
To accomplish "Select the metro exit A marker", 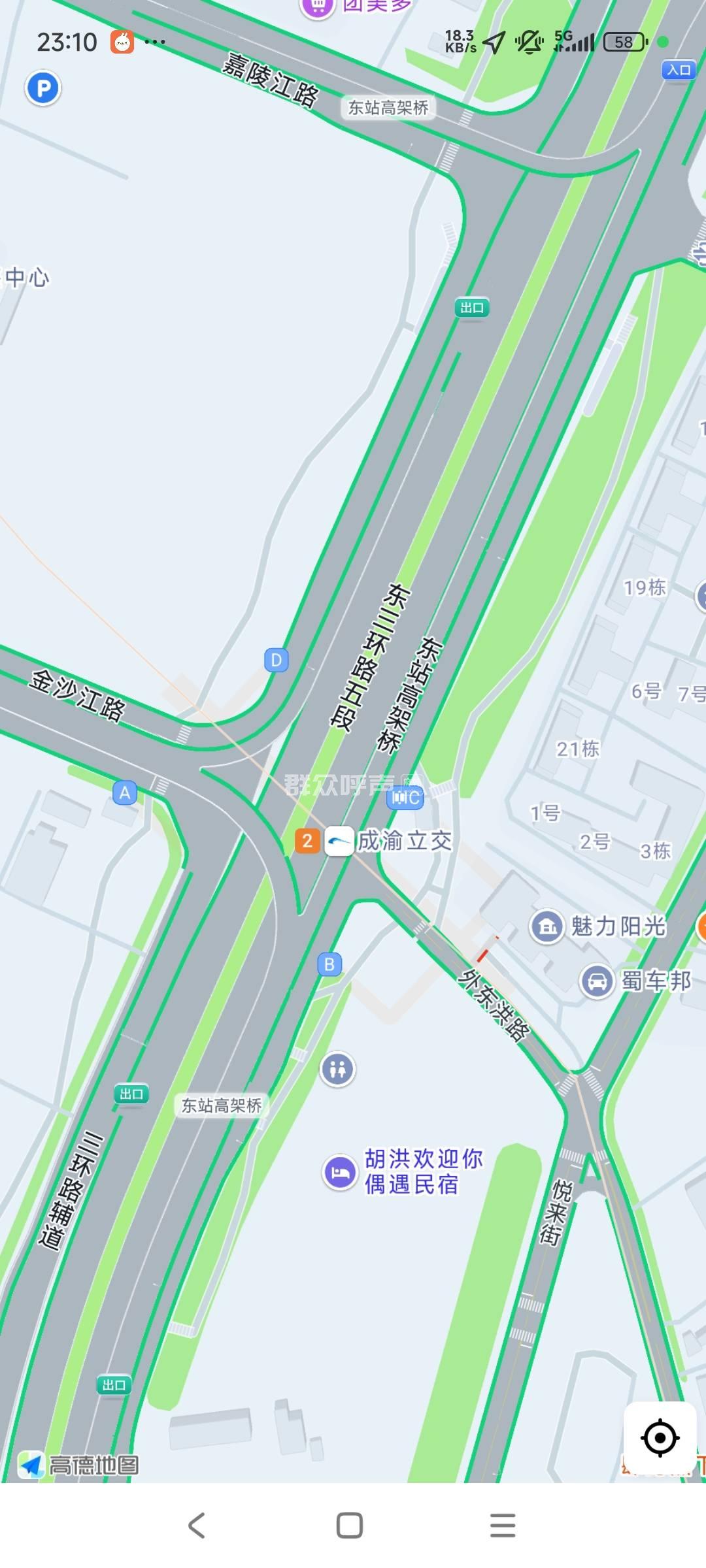I will [125, 793].
